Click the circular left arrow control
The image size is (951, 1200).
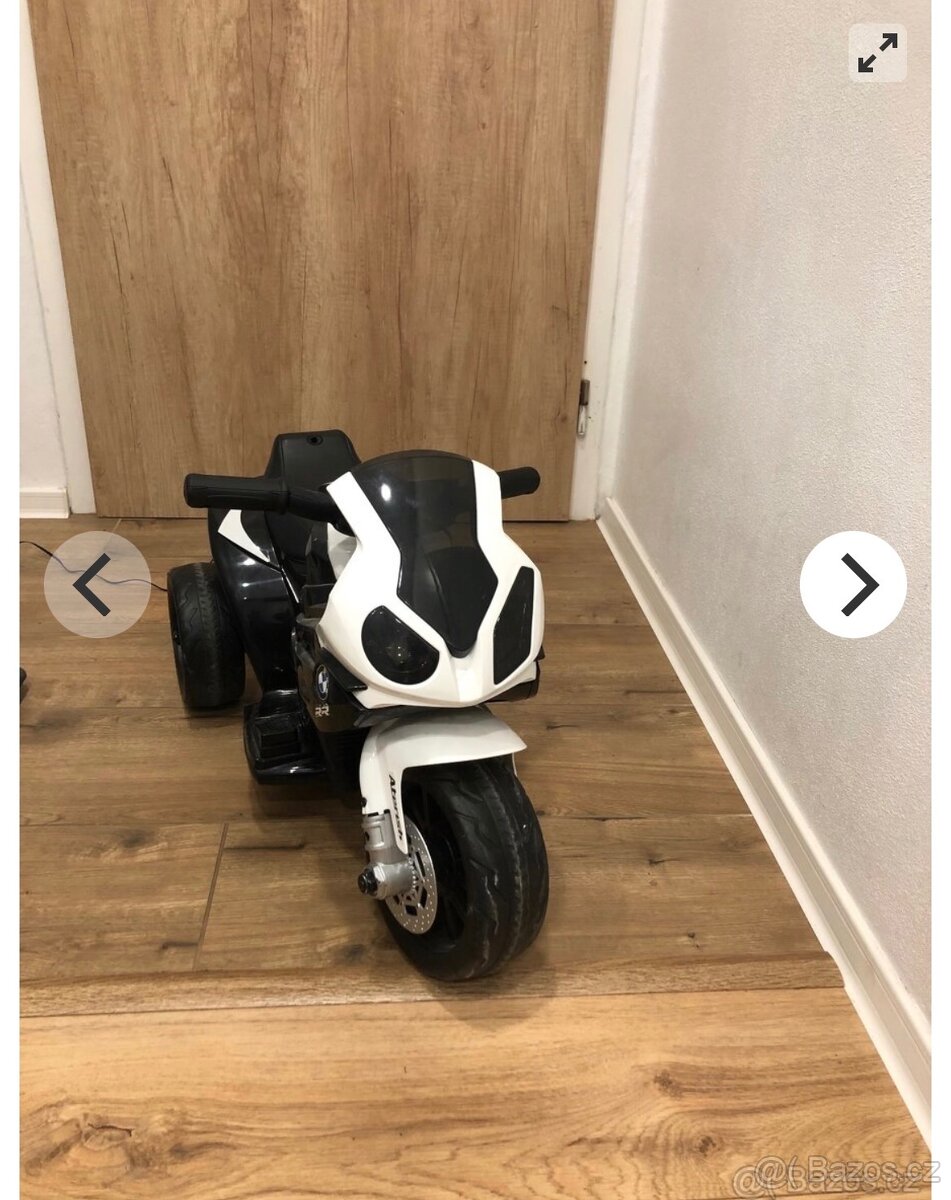96,584
